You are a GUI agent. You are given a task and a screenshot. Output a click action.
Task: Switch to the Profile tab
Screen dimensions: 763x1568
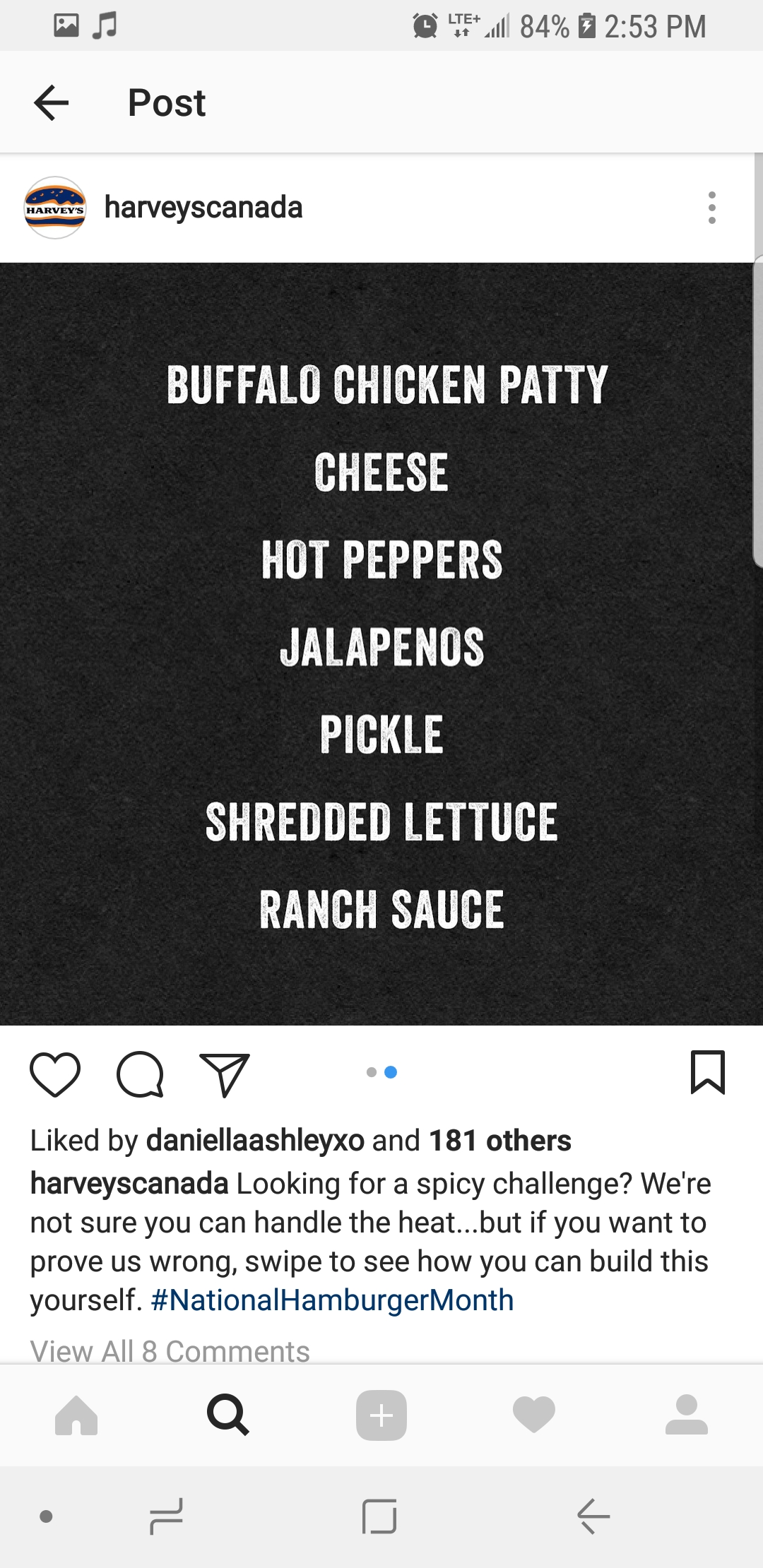click(x=686, y=1415)
